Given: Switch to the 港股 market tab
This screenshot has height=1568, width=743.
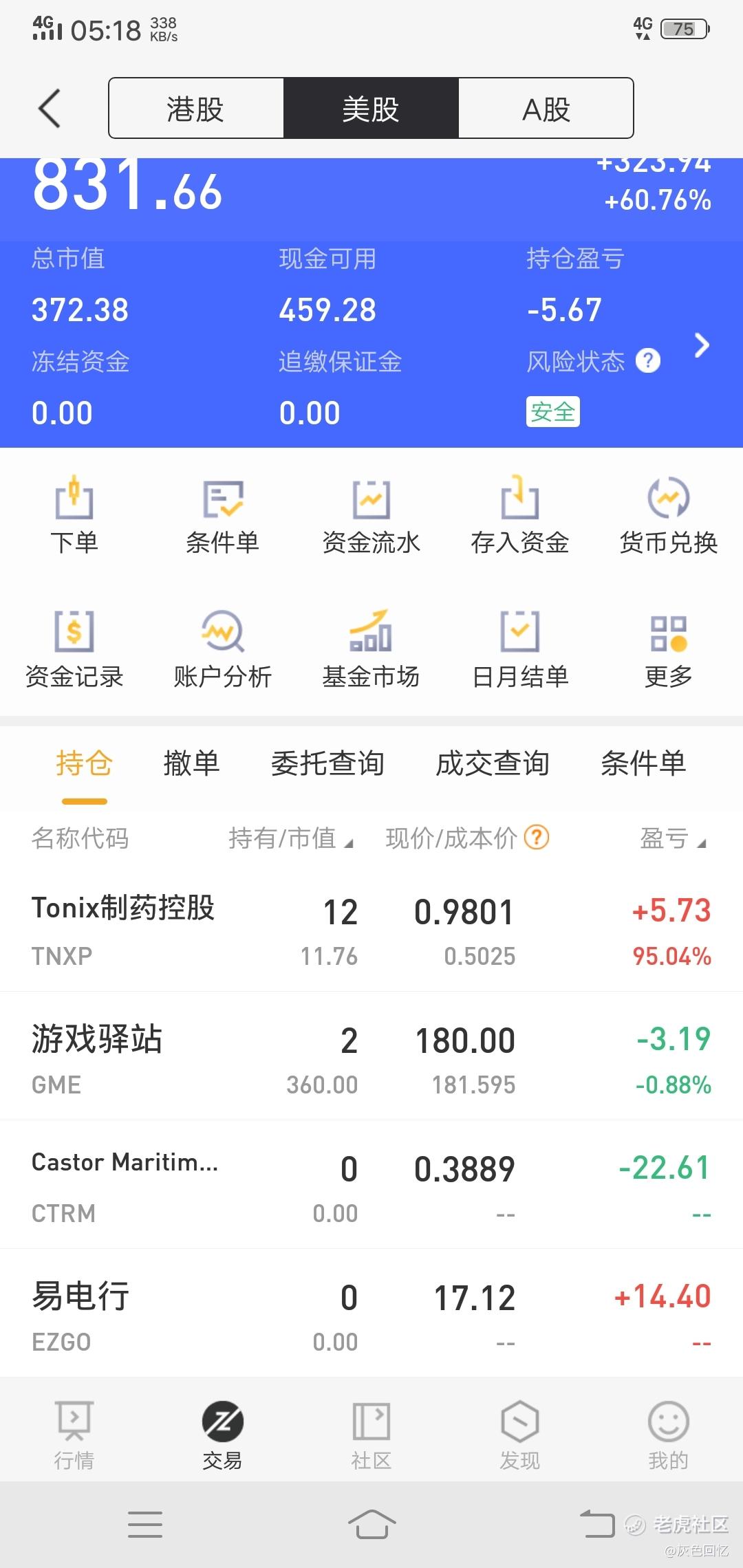Looking at the screenshot, I should (x=196, y=108).
